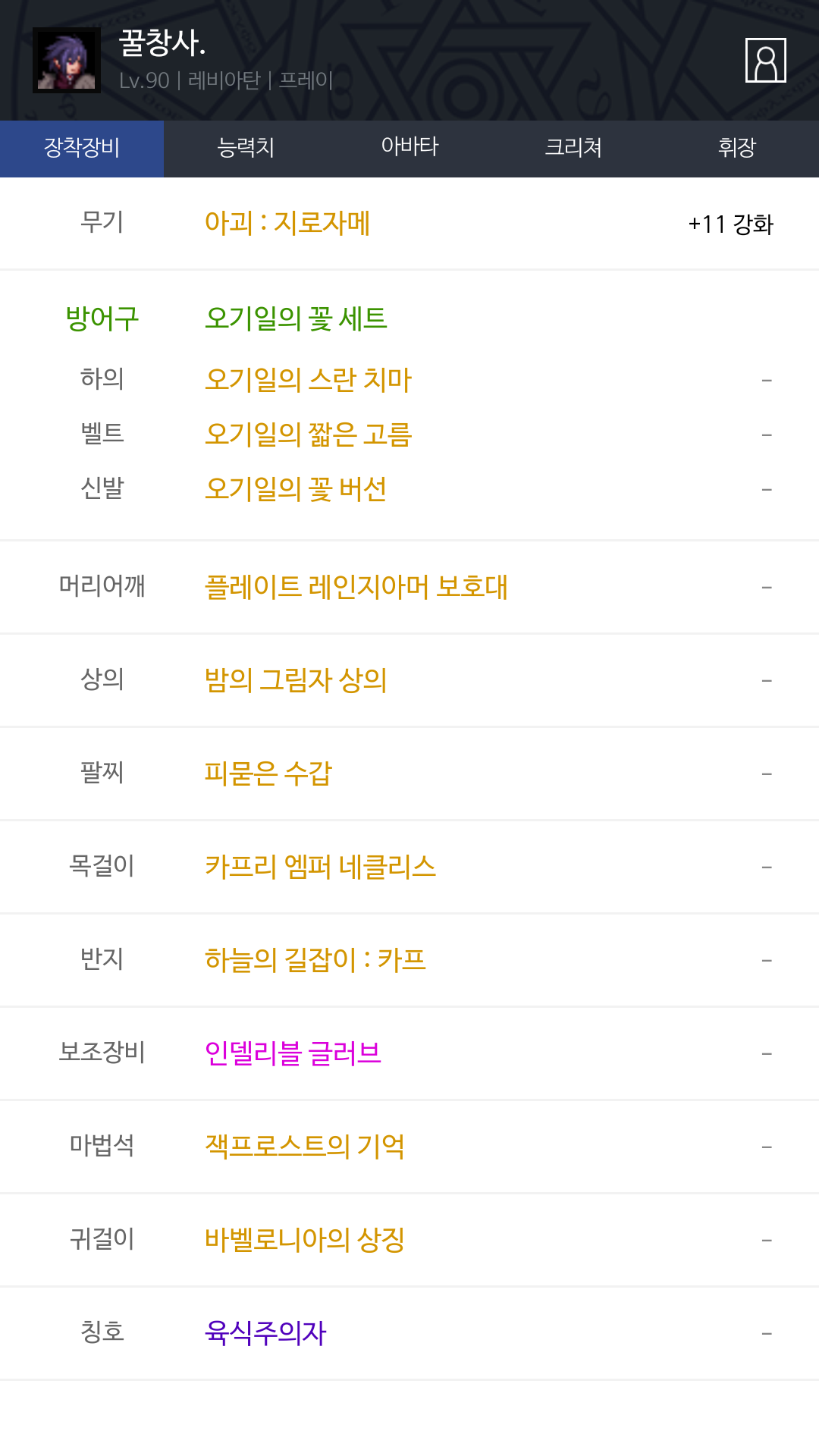Screen dimensions: 819x1456
Task: Open the 크리쳐 tab
Action: click(x=573, y=148)
